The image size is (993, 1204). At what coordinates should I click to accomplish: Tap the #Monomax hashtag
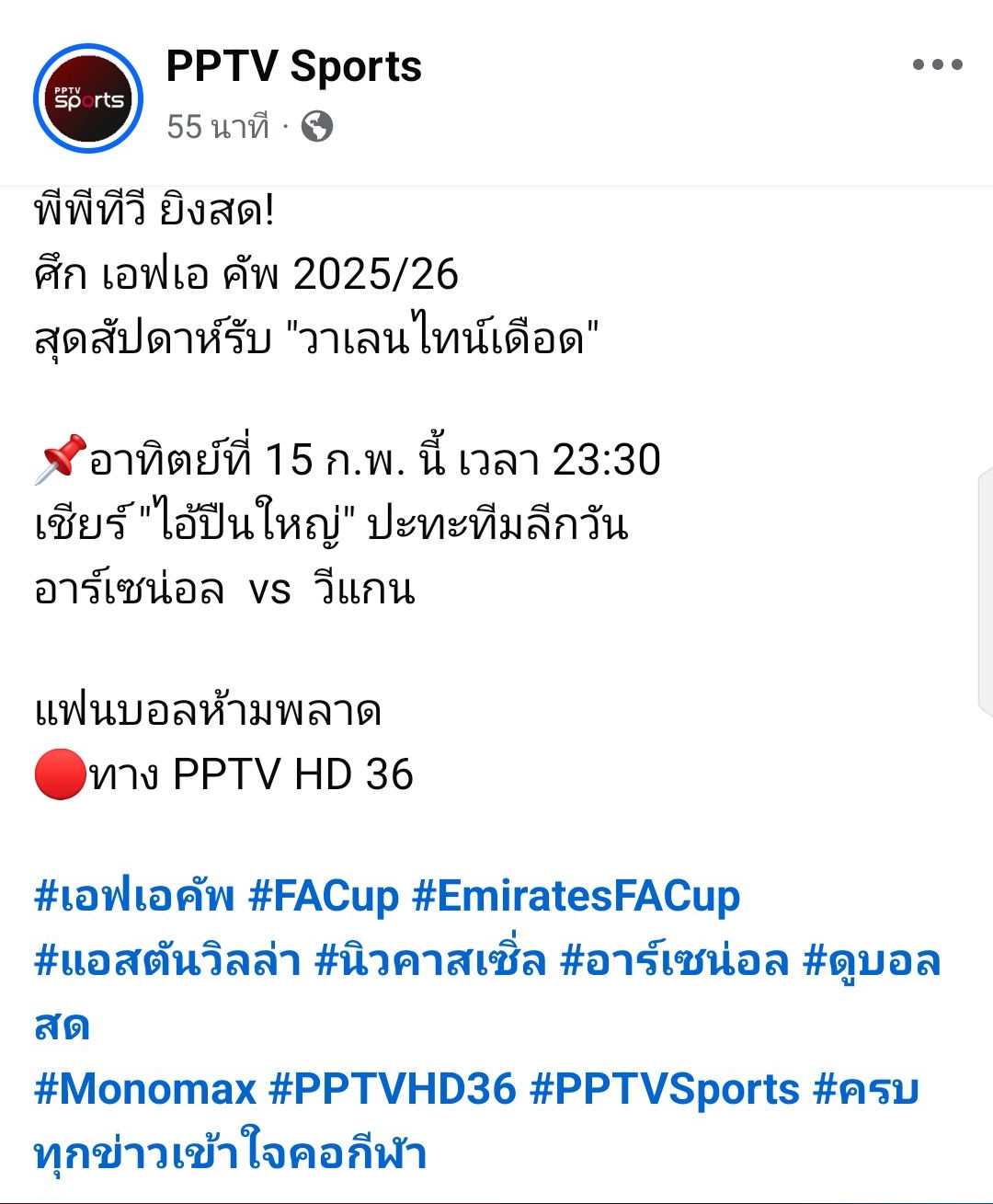144,1089
